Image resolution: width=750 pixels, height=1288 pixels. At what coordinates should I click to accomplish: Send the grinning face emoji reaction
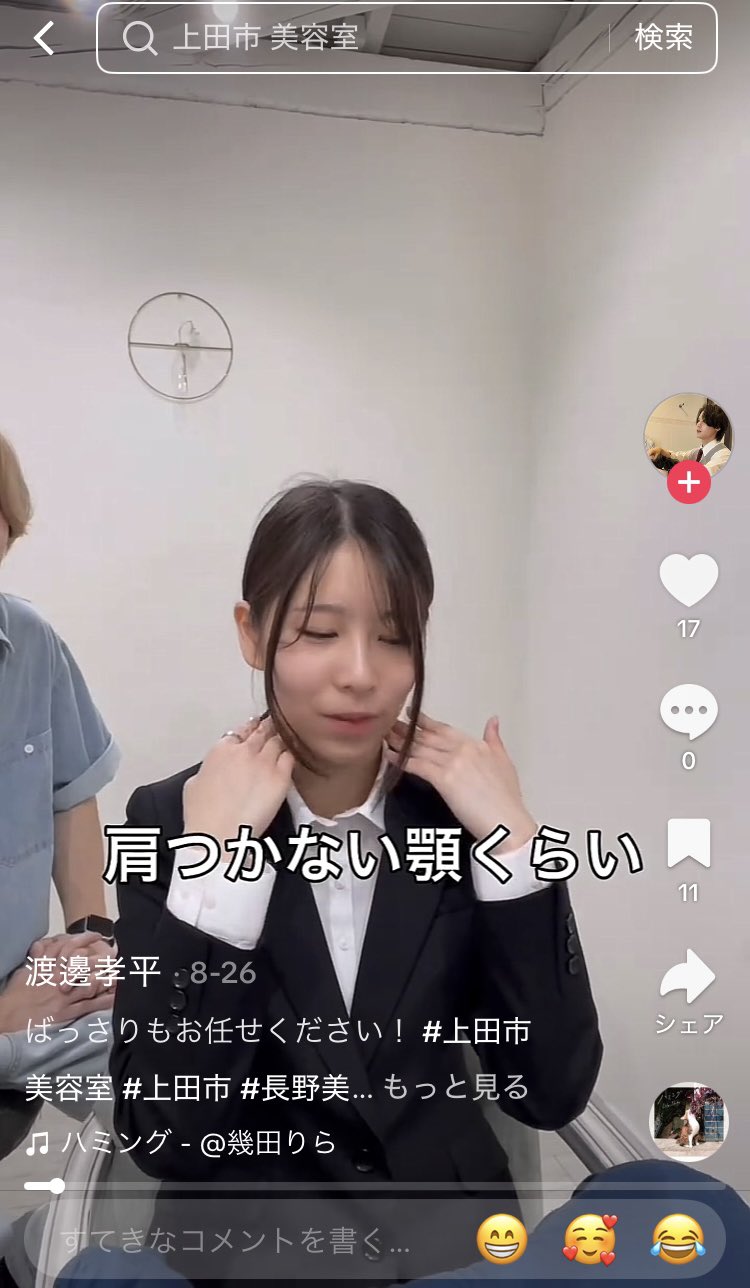click(501, 1240)
